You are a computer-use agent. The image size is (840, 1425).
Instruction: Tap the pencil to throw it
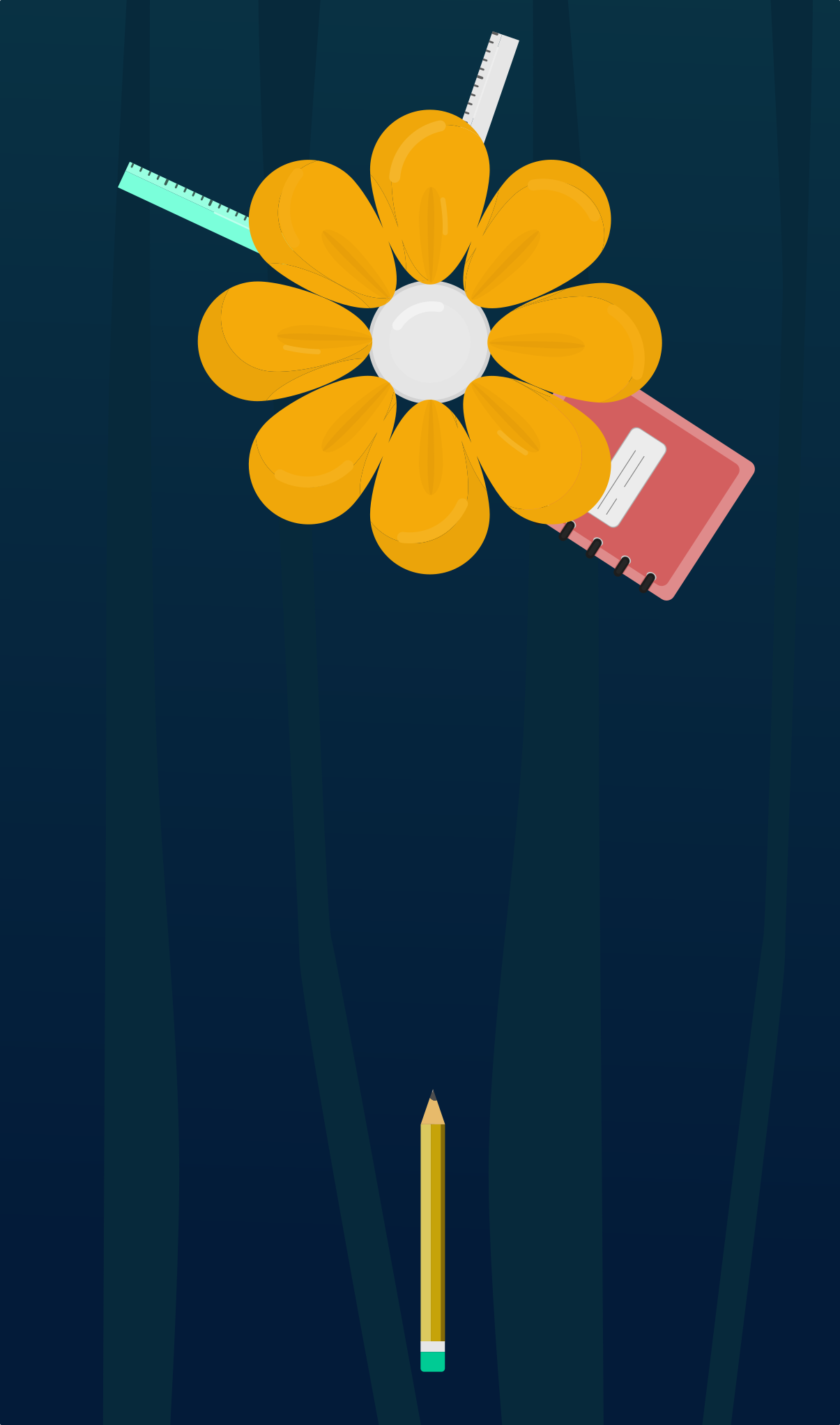(432, 1230)
